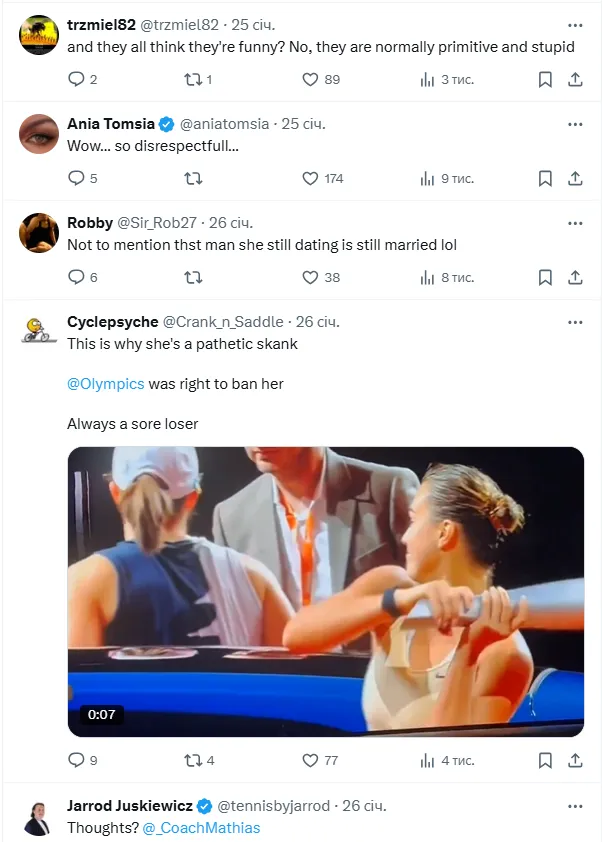Like Cyclepsyche's tweet

[310, 760]
